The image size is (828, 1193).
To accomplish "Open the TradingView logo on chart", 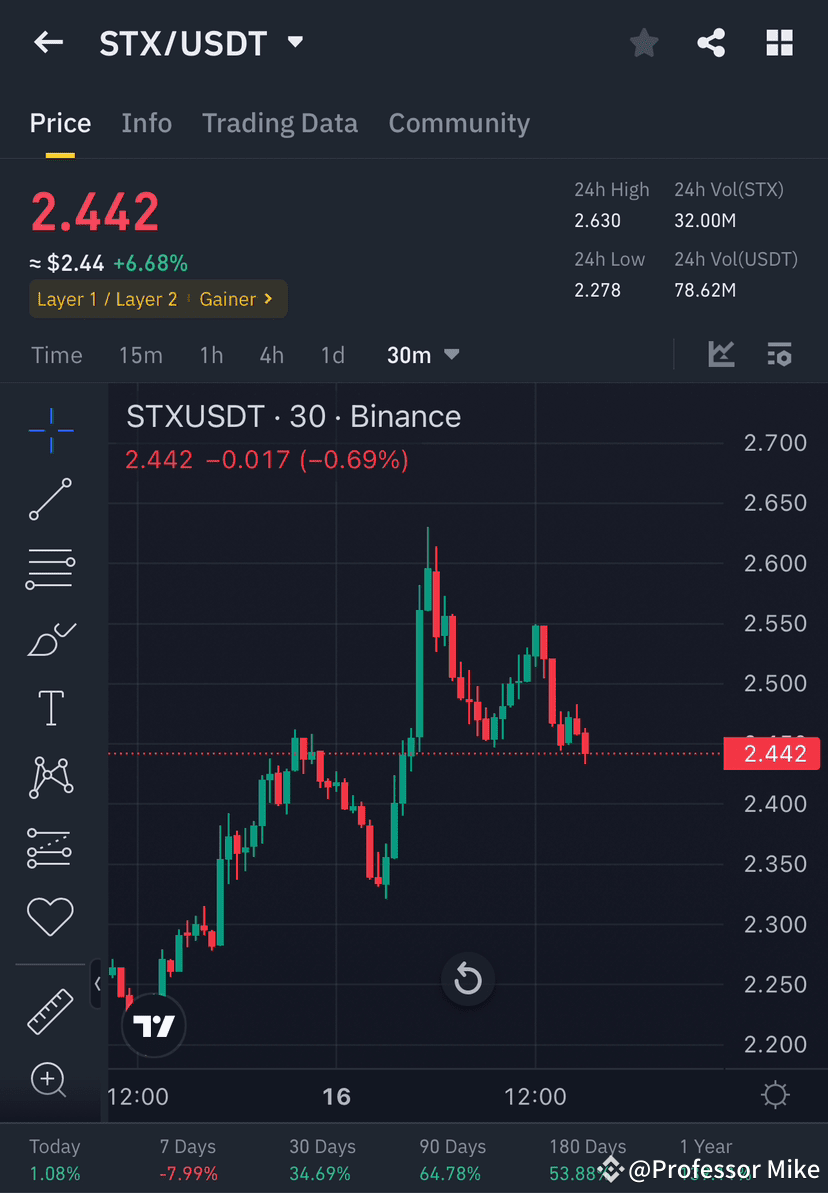I will (x=153, y=1025).
